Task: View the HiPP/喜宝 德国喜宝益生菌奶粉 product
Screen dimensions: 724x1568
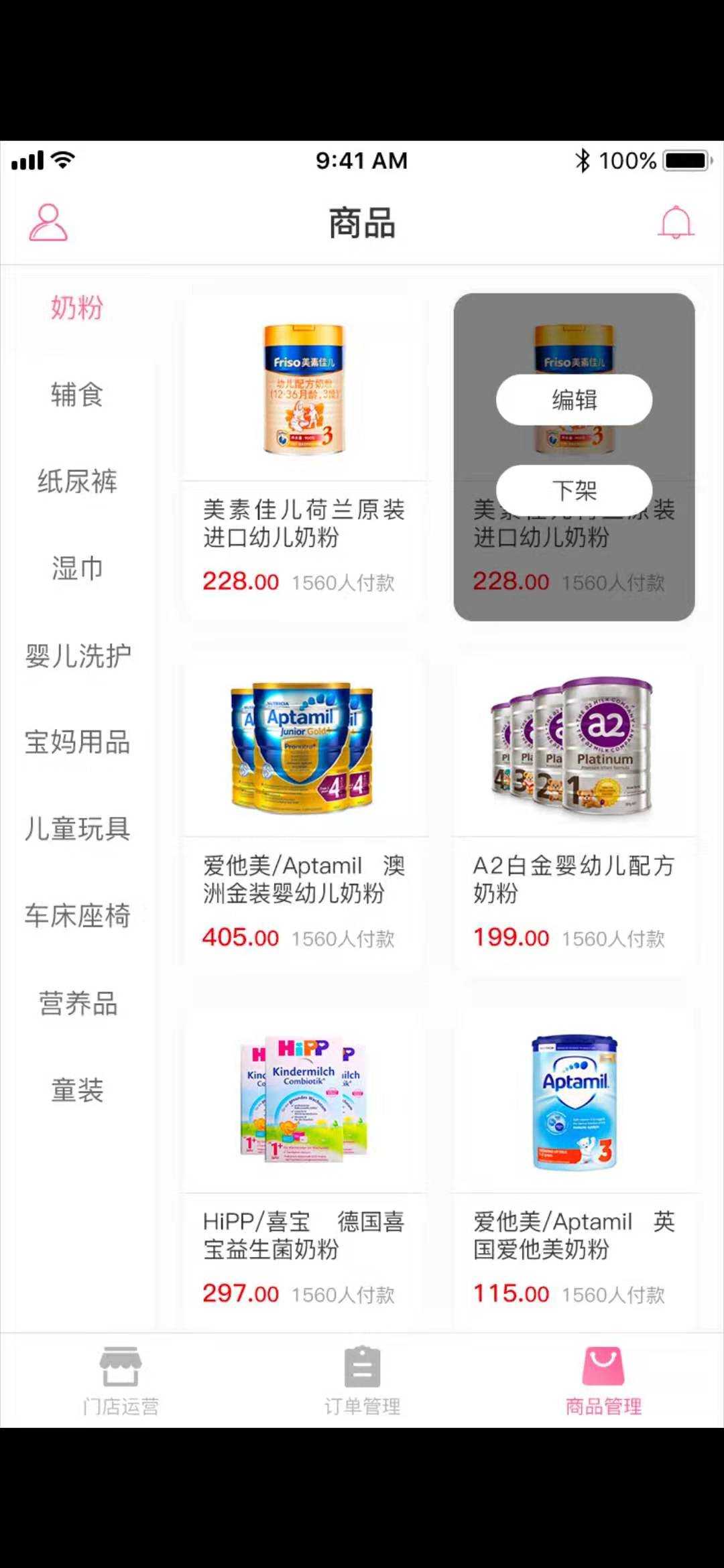Action: [x=304, y=1166]
